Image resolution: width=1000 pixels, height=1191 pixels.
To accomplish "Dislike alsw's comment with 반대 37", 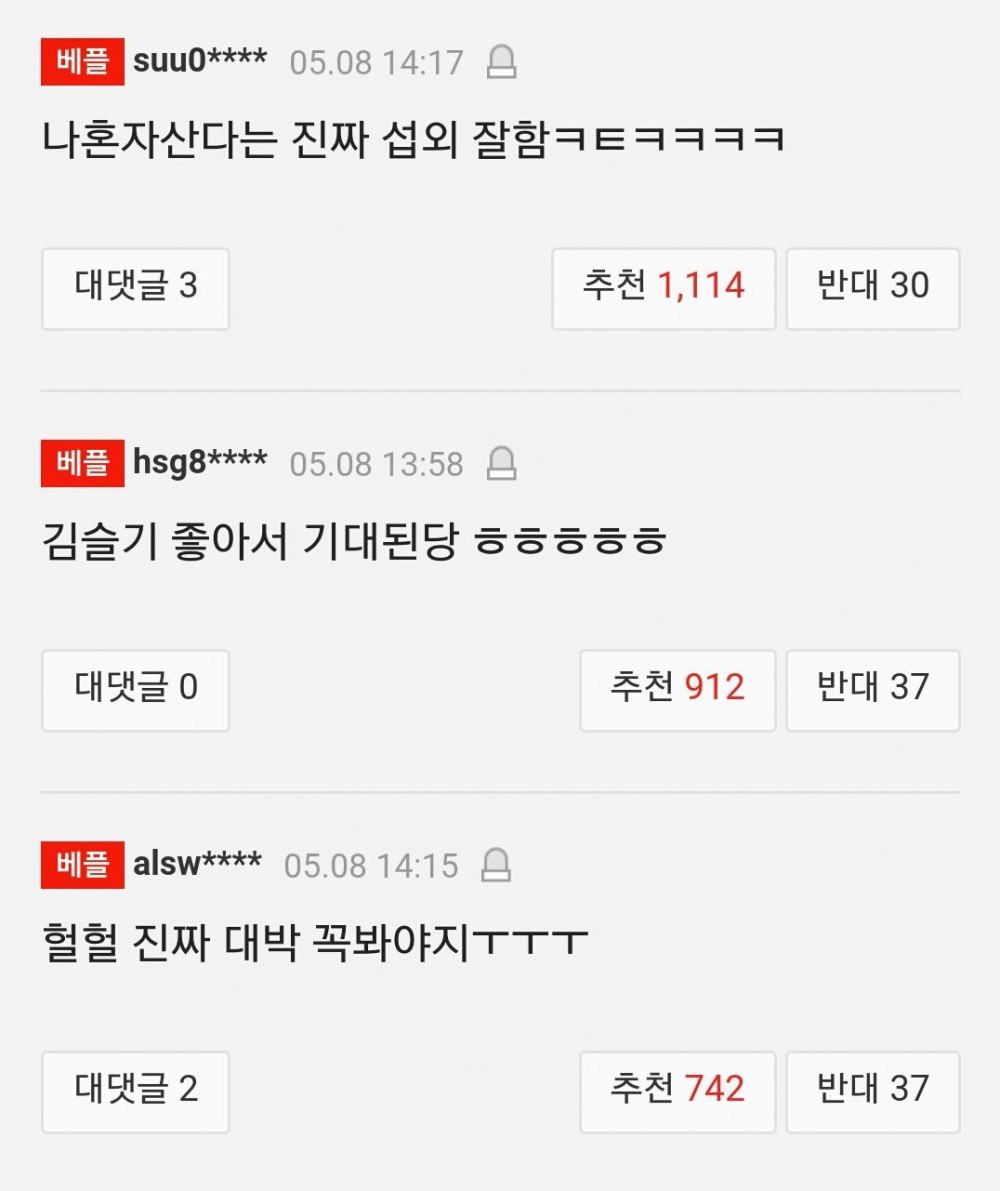I will pyautogui.click(x=872, y=1091).
